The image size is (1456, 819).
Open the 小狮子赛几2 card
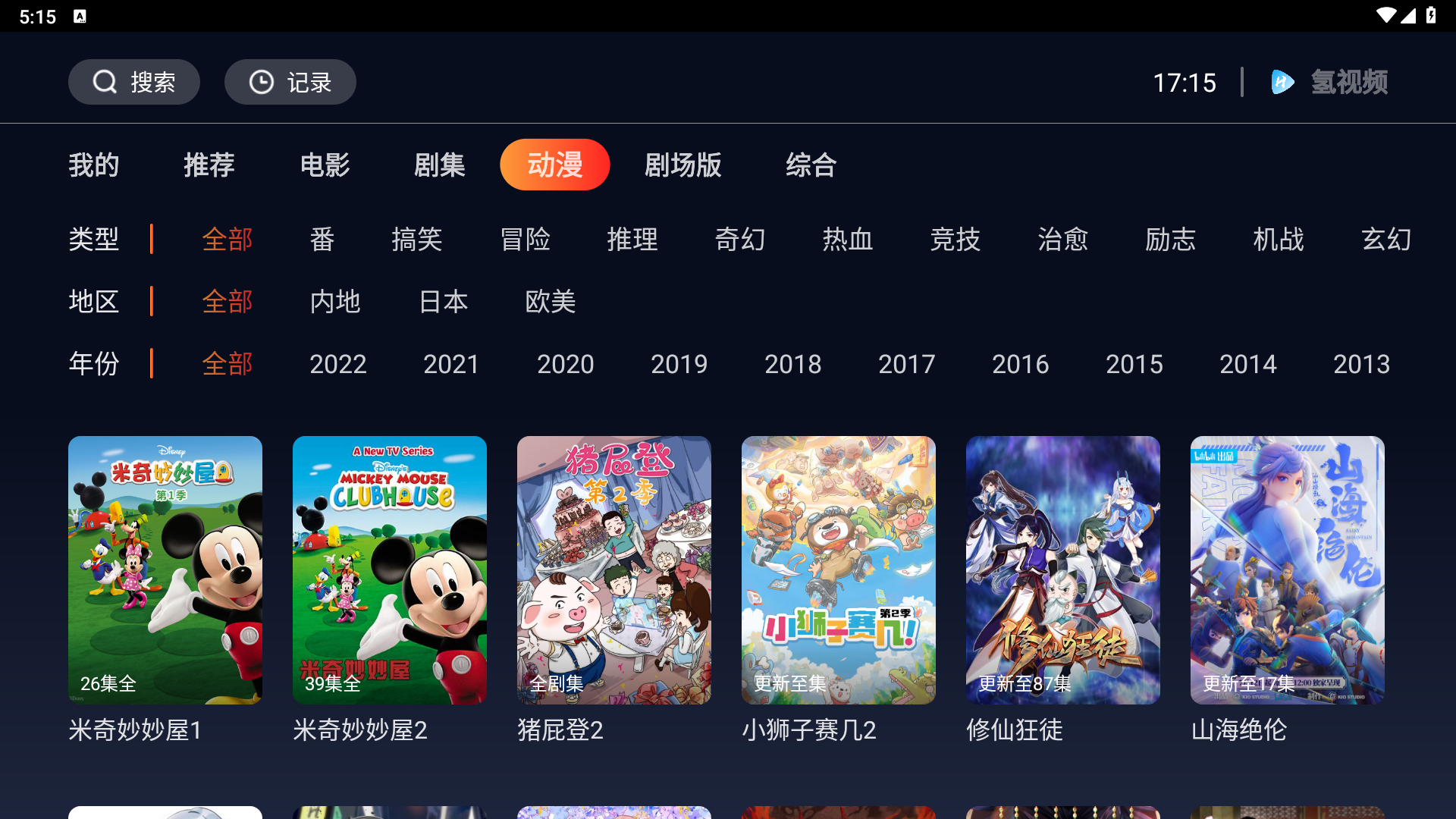[838, 570]
